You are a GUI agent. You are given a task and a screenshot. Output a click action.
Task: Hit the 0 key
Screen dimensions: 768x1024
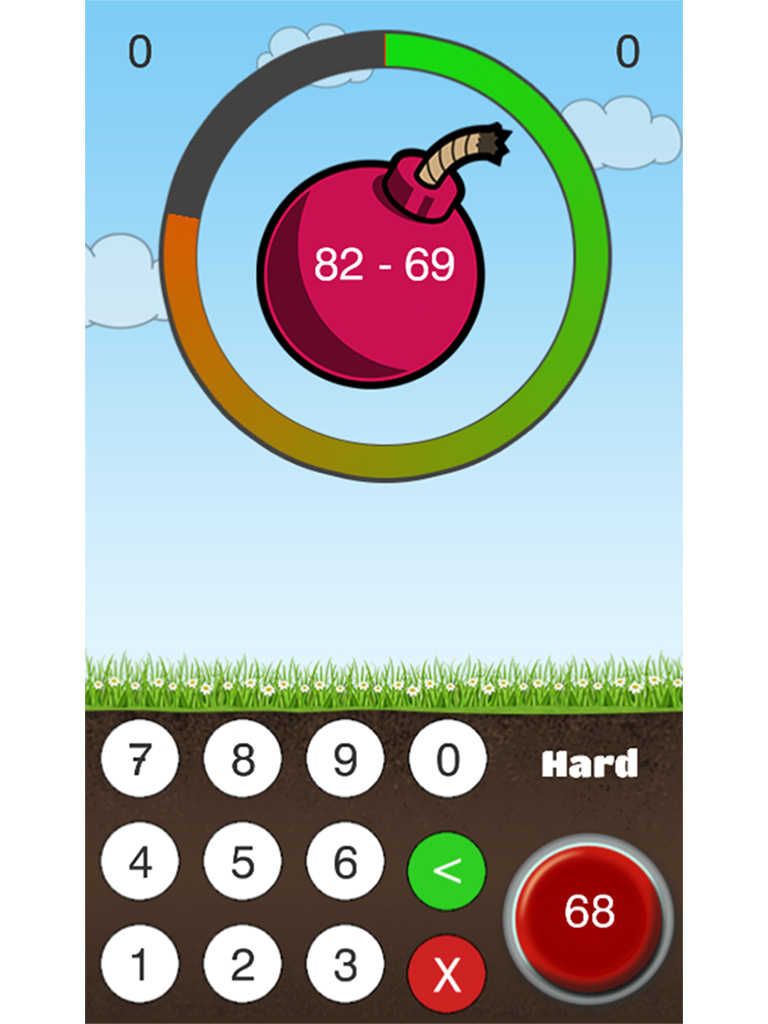(448, 759)
